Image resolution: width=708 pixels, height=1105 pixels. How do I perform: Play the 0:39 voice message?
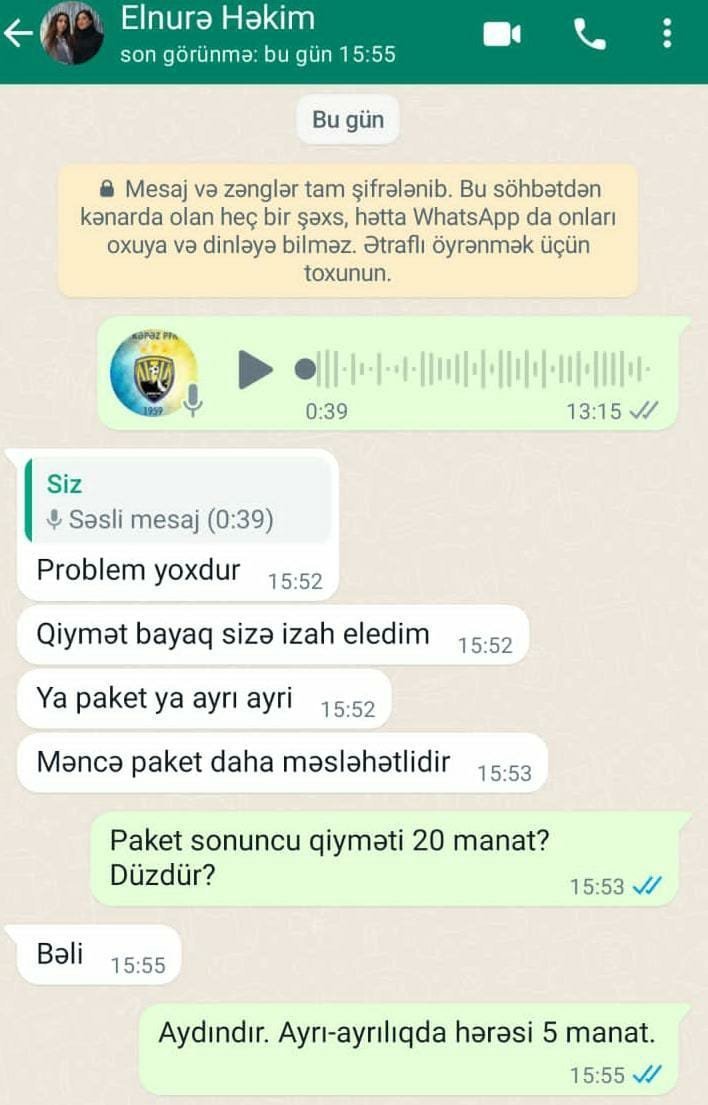click(255, 370)
